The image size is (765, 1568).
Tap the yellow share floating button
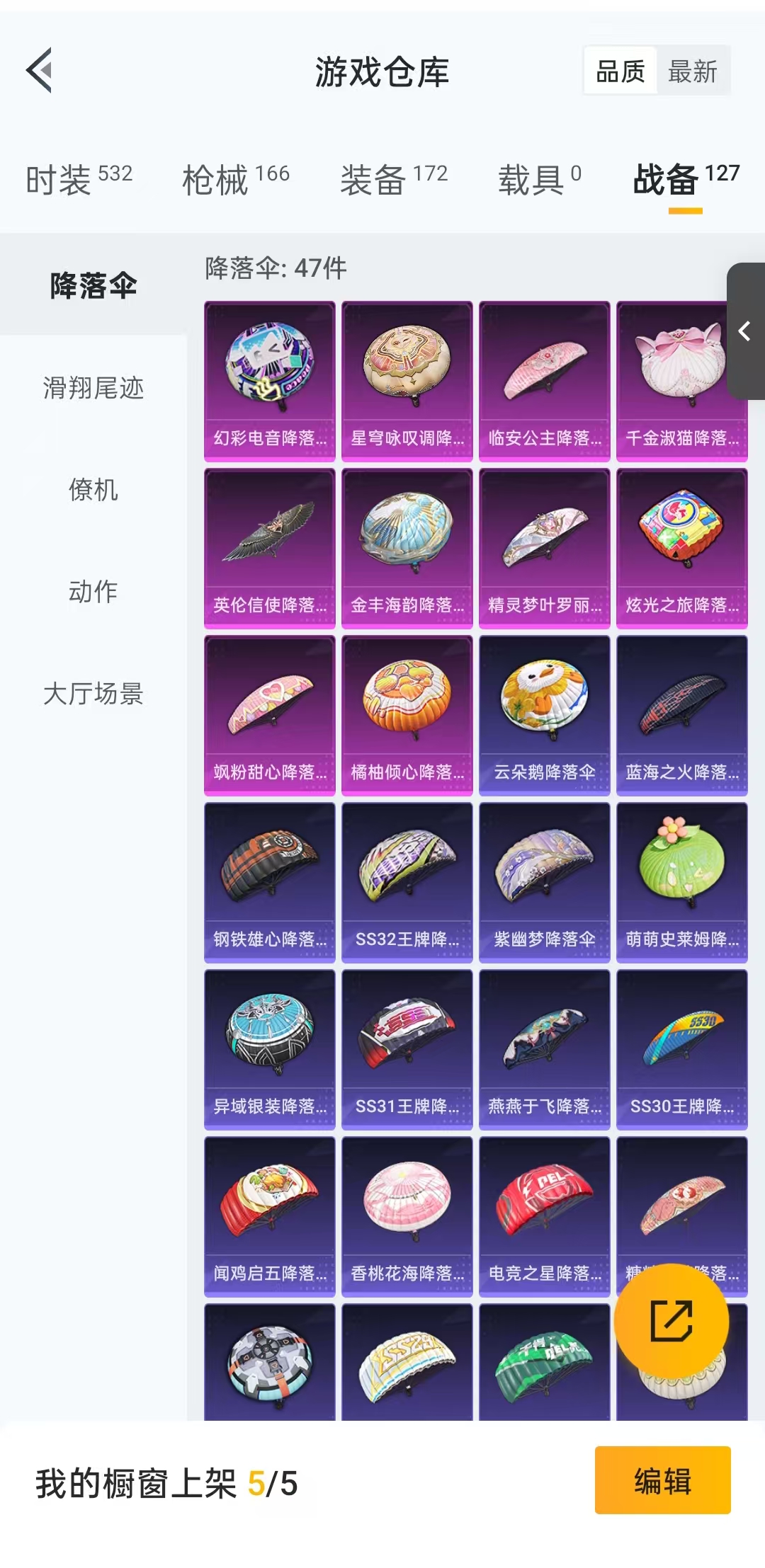tap(671, 1320)
